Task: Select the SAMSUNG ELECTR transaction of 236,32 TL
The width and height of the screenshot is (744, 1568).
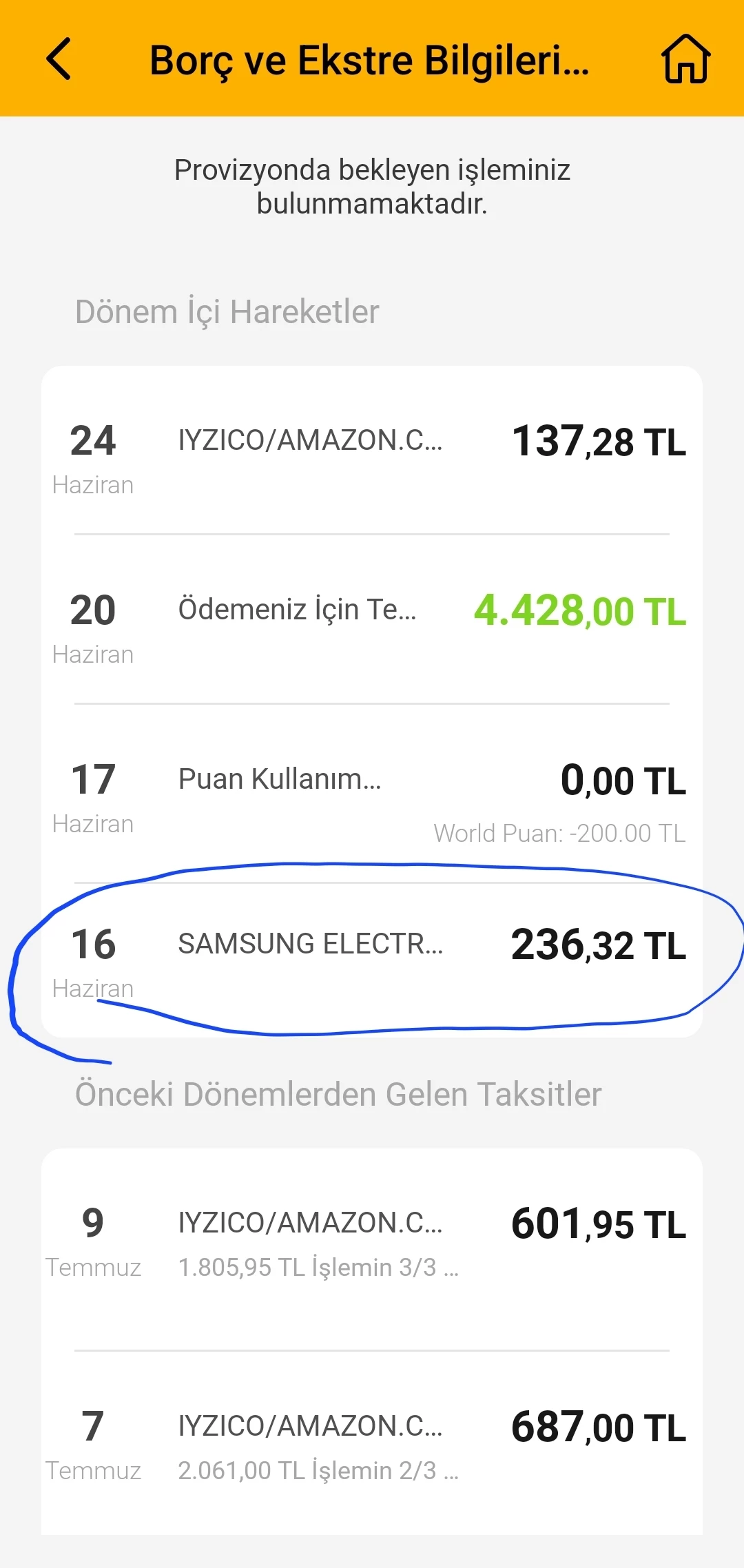Action: point(372,958)
